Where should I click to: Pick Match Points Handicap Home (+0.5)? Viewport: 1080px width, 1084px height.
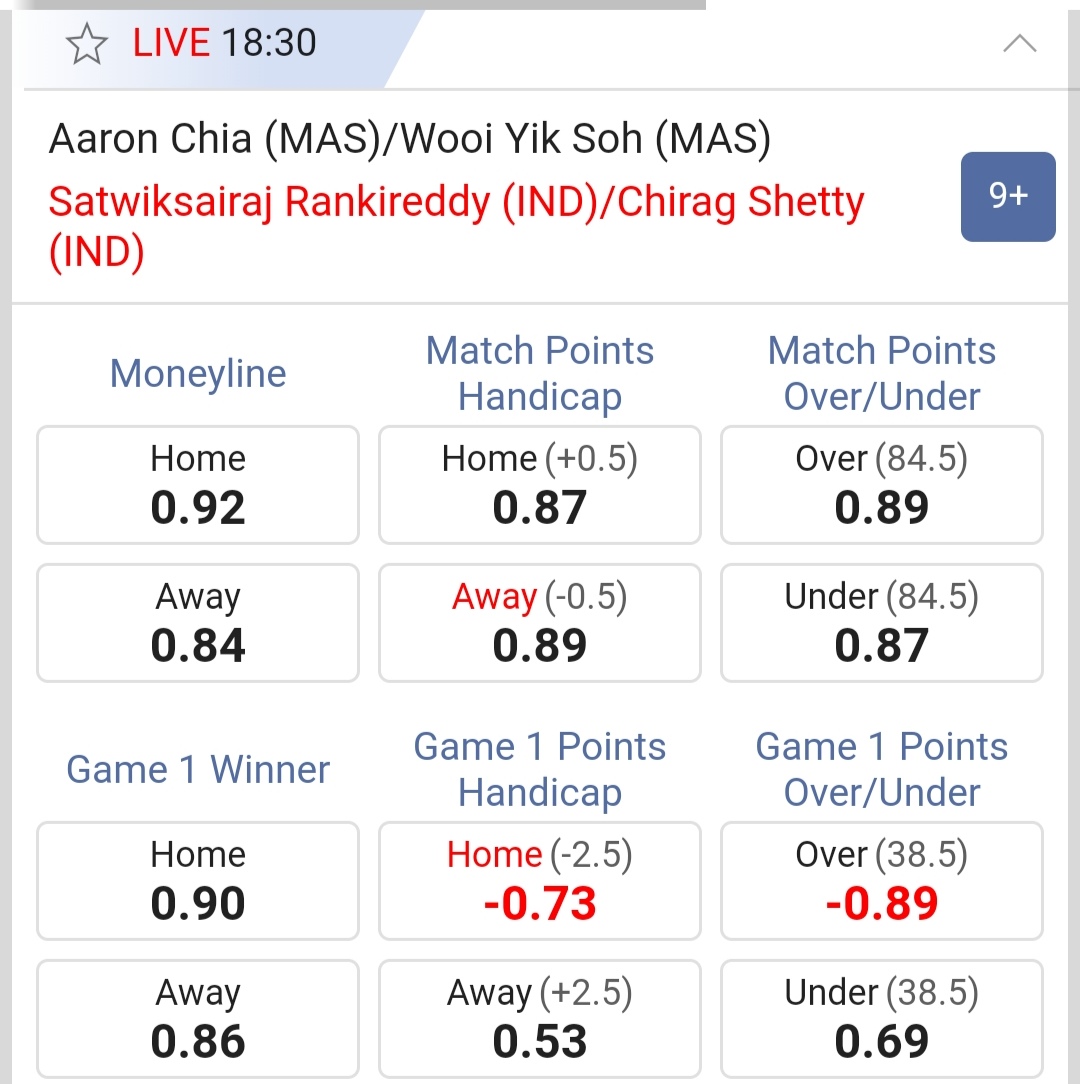coord(540,485)
